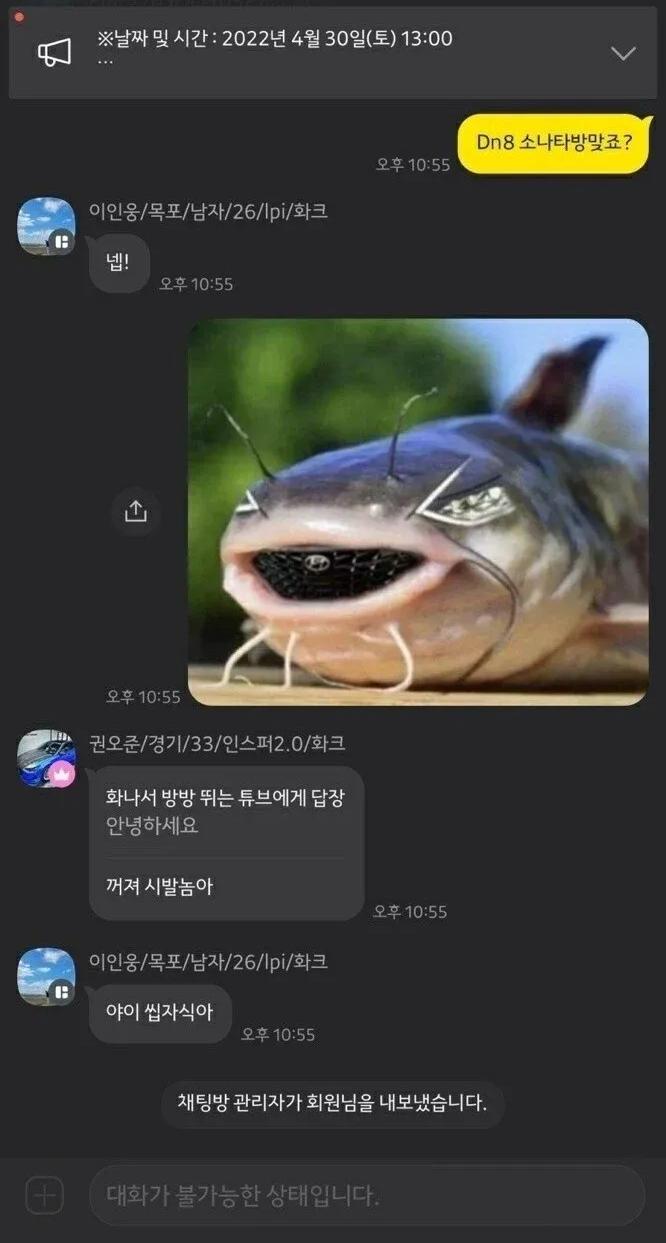View 이인웅's profile picture beside the 넵! message
Image resolution: width=666 pixels, height=1243 pixels.
coord(47,226)
